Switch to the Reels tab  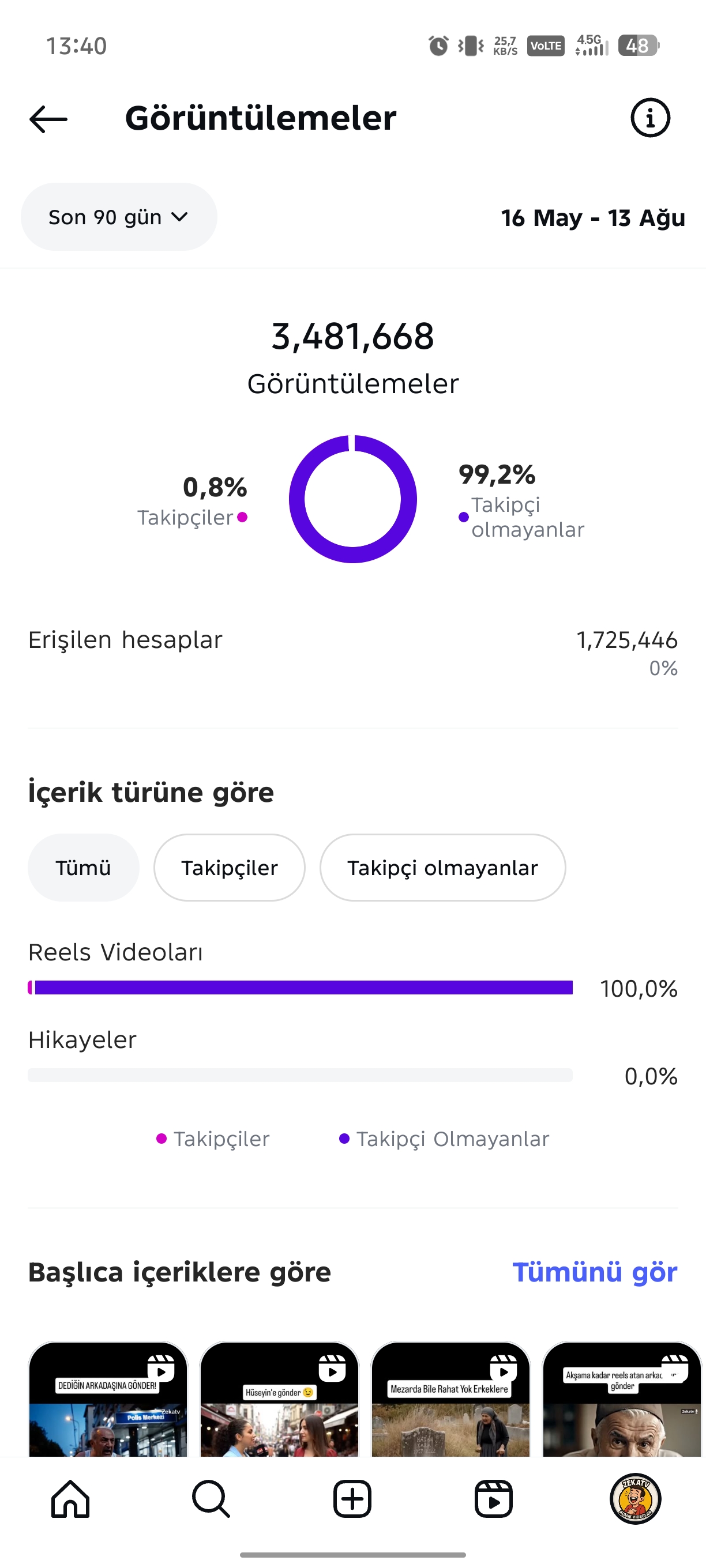click(x=493, y=1499)
